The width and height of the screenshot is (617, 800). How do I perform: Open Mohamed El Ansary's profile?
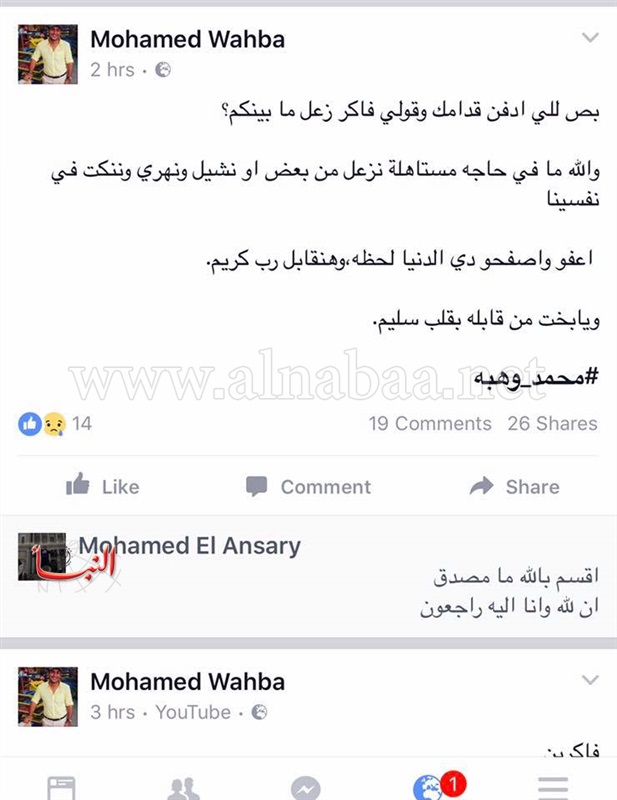click(189, 546)
